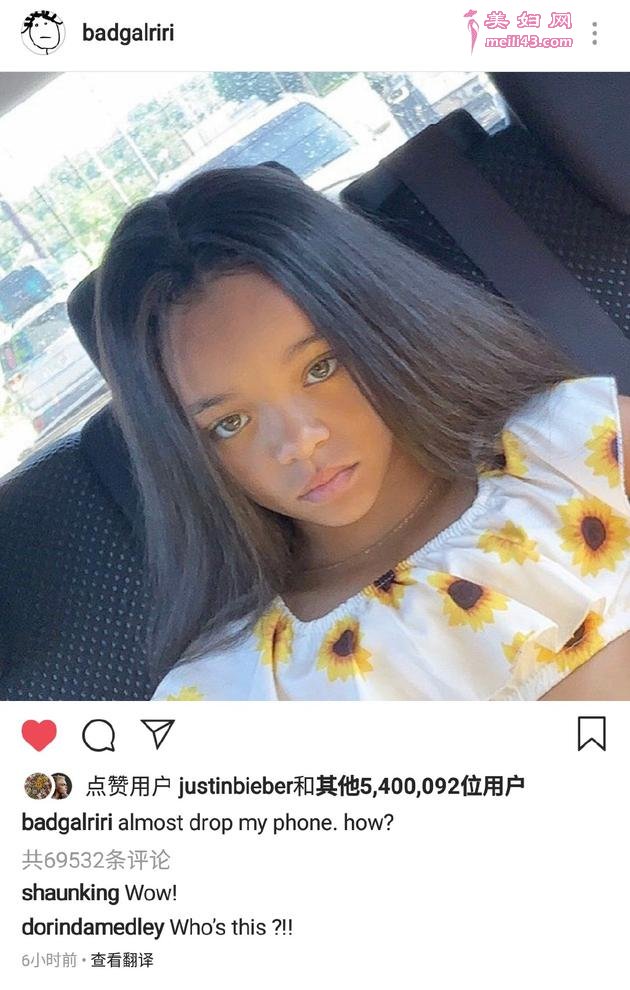View all 69532 comments
The height and width of the screenshot is (990, 630).
96,859
